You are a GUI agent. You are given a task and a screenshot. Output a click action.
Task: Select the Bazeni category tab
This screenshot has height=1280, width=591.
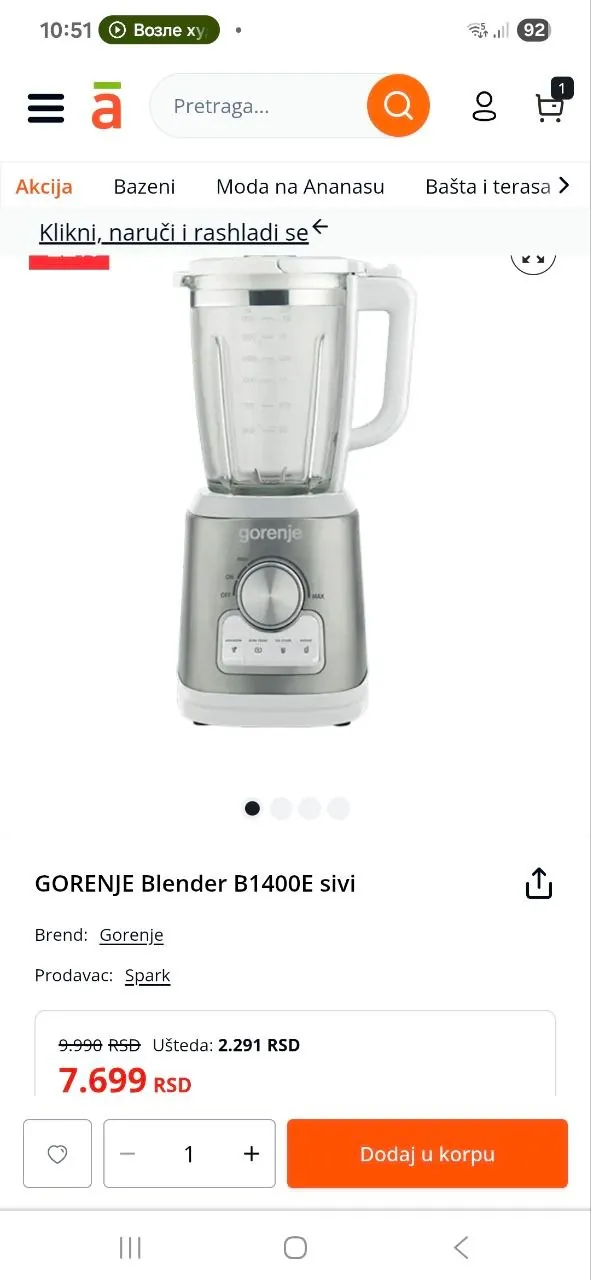pyautogui.click(x=144, y=186)
